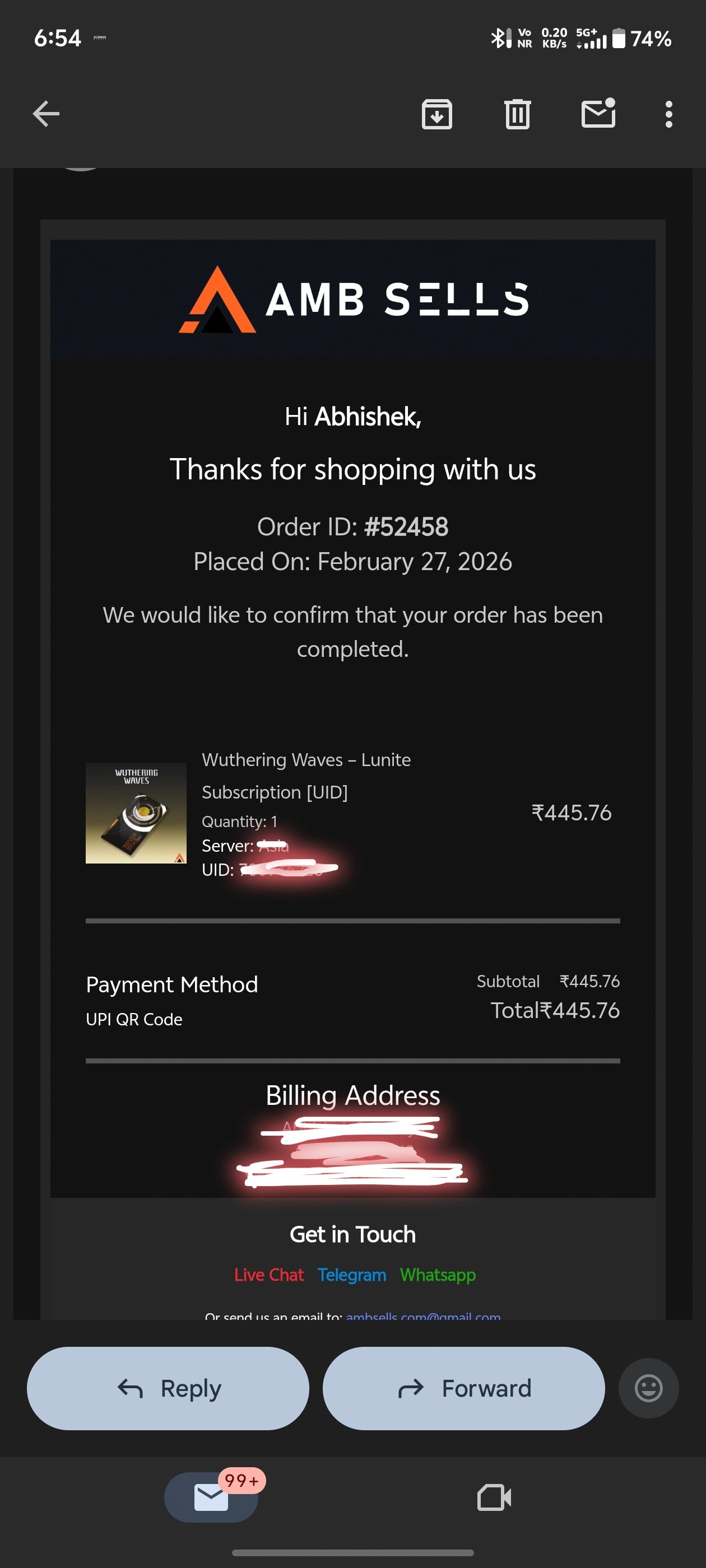The image size is (706, 1568).
Task: Go back to the inbox
Action: [47, 114]
